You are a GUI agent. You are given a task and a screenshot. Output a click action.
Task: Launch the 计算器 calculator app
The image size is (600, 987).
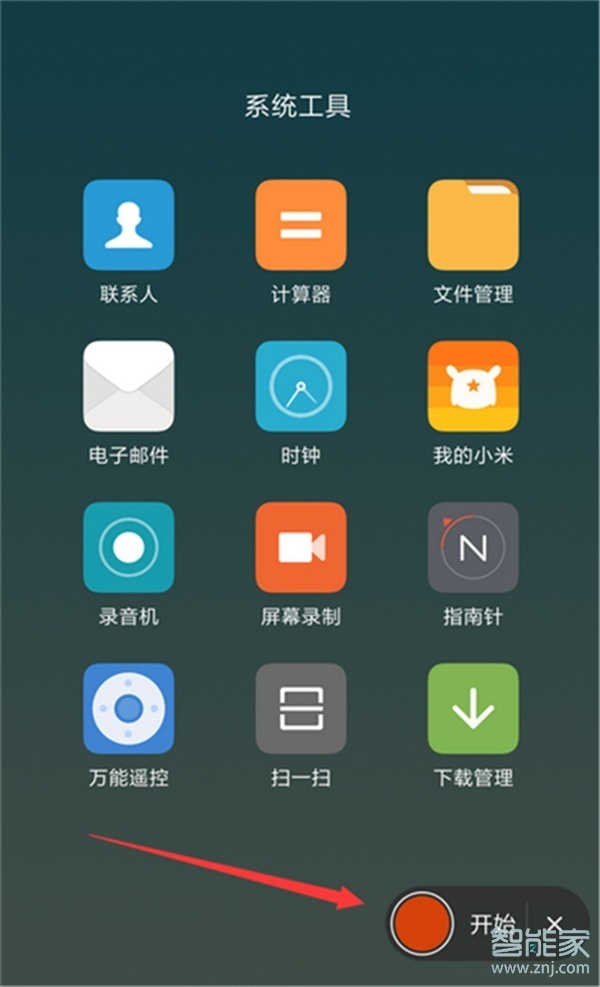[x=301, y=225]
